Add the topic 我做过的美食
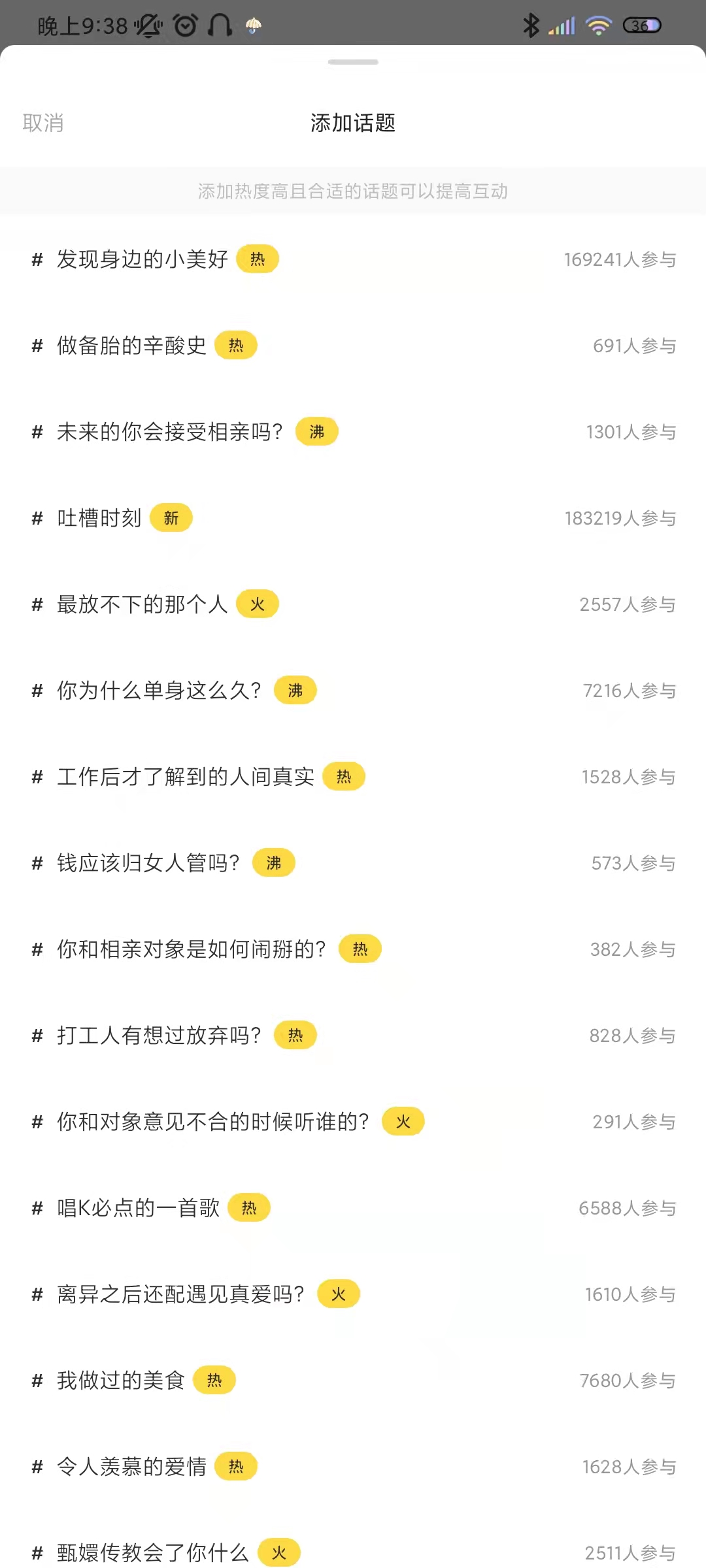This screenshot has height=1568, width=706. click(121, 1380)
